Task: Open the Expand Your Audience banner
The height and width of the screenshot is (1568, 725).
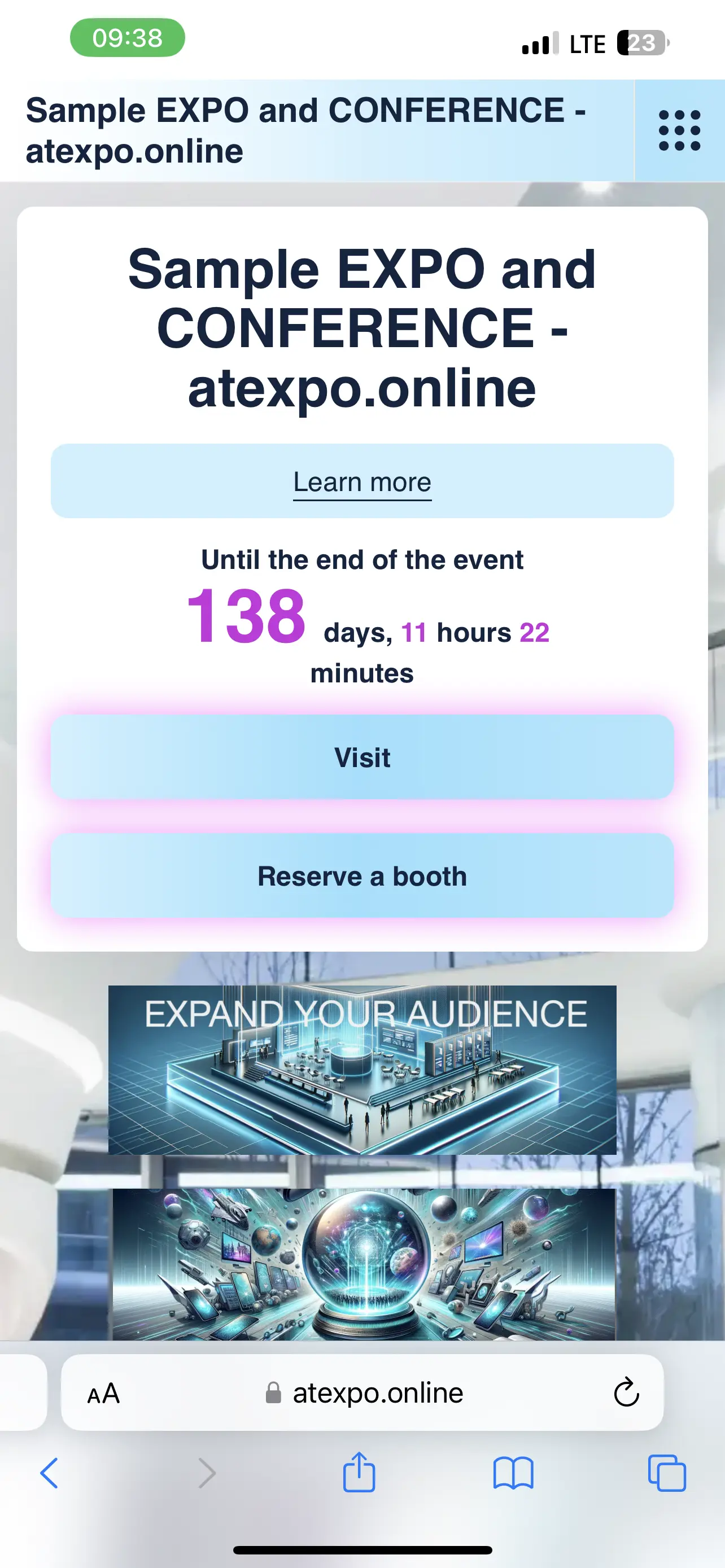Action: [362, 1070]
